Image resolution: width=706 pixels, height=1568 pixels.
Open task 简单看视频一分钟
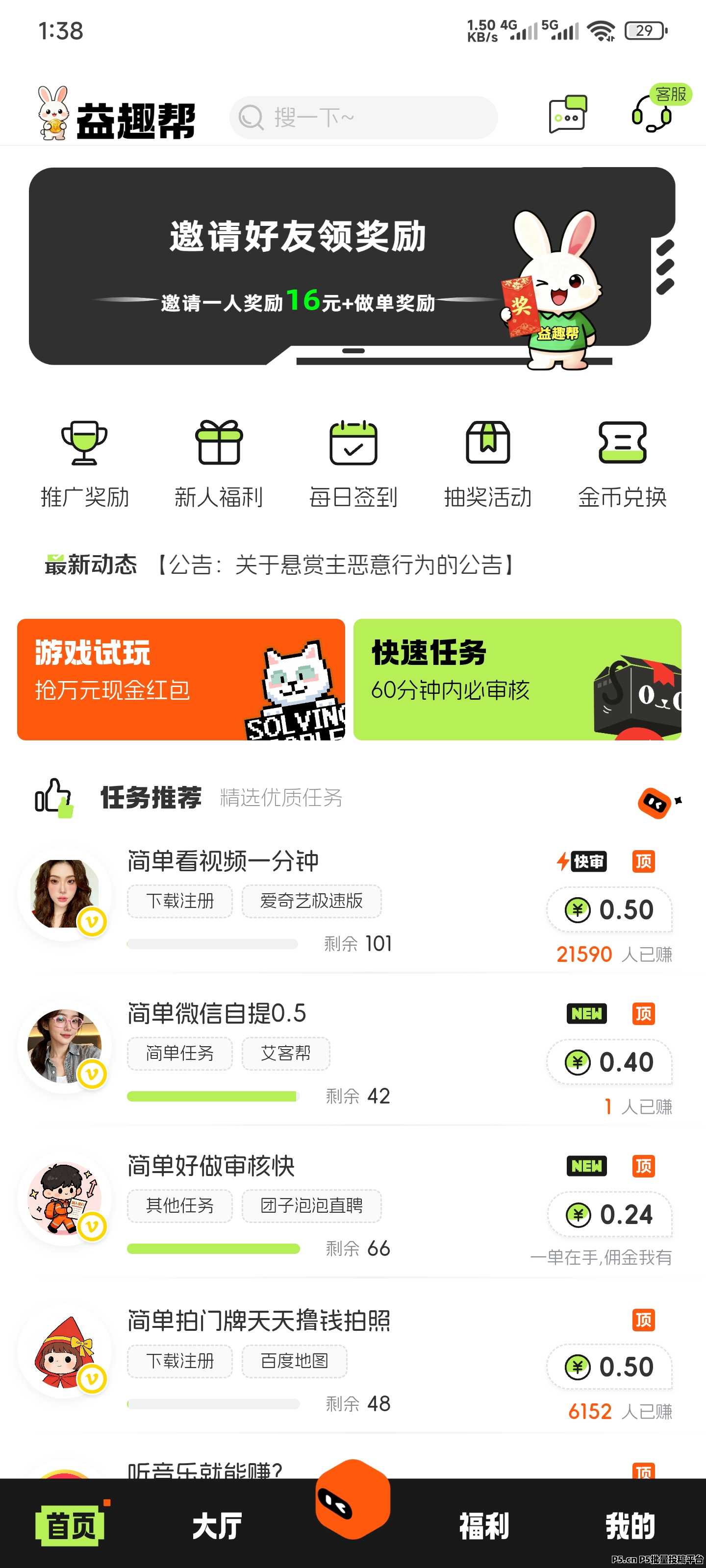(223, 861)
